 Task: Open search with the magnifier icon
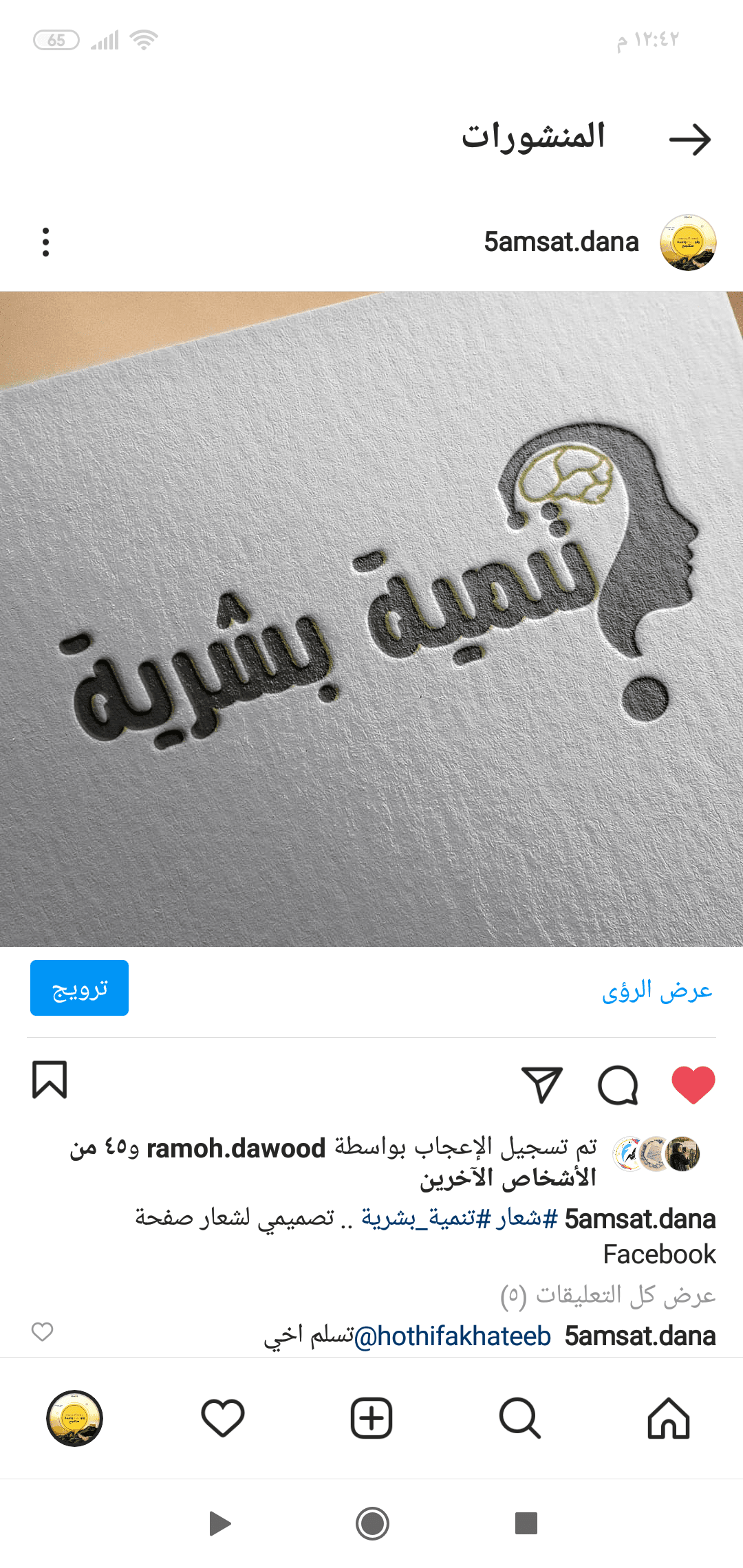click(519, 1418)
